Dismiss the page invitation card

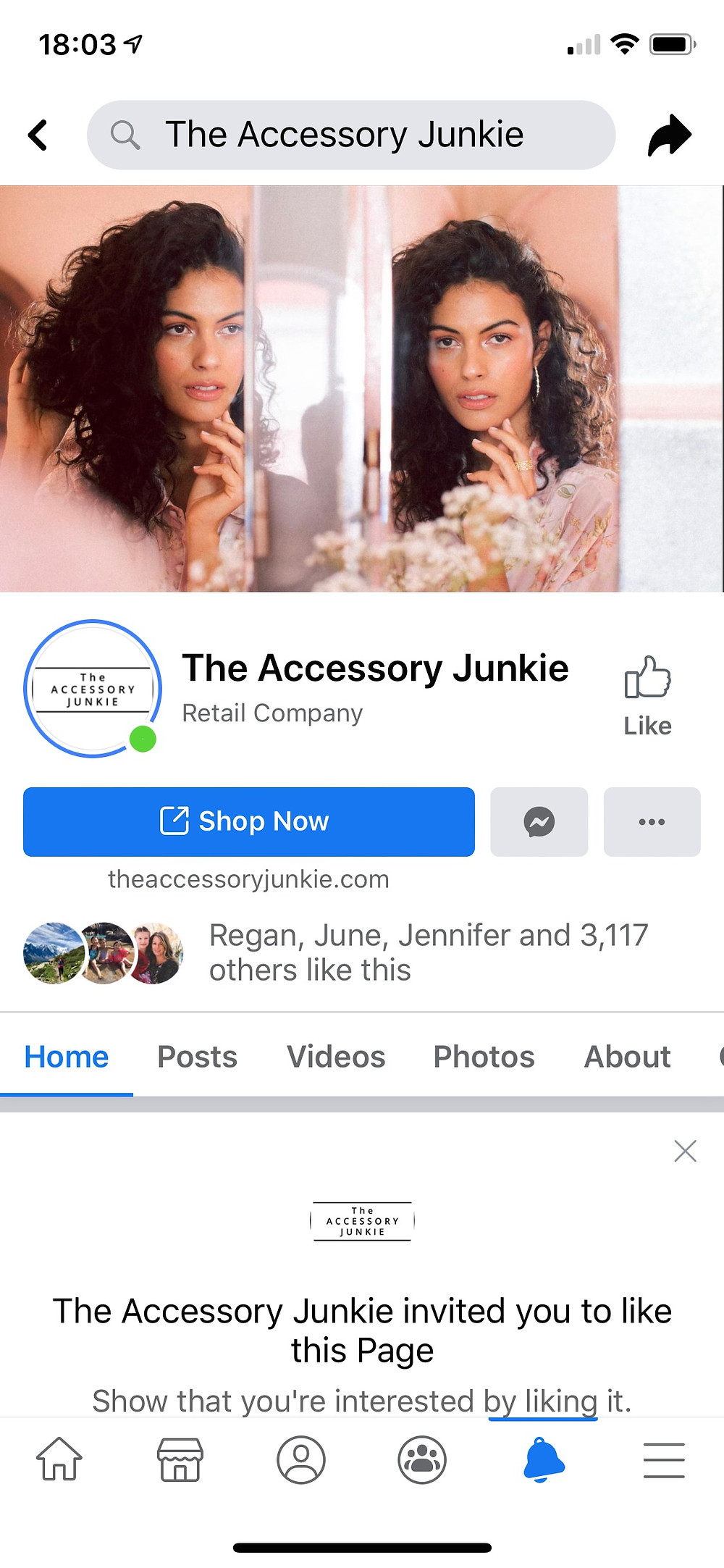(685, 1151)
